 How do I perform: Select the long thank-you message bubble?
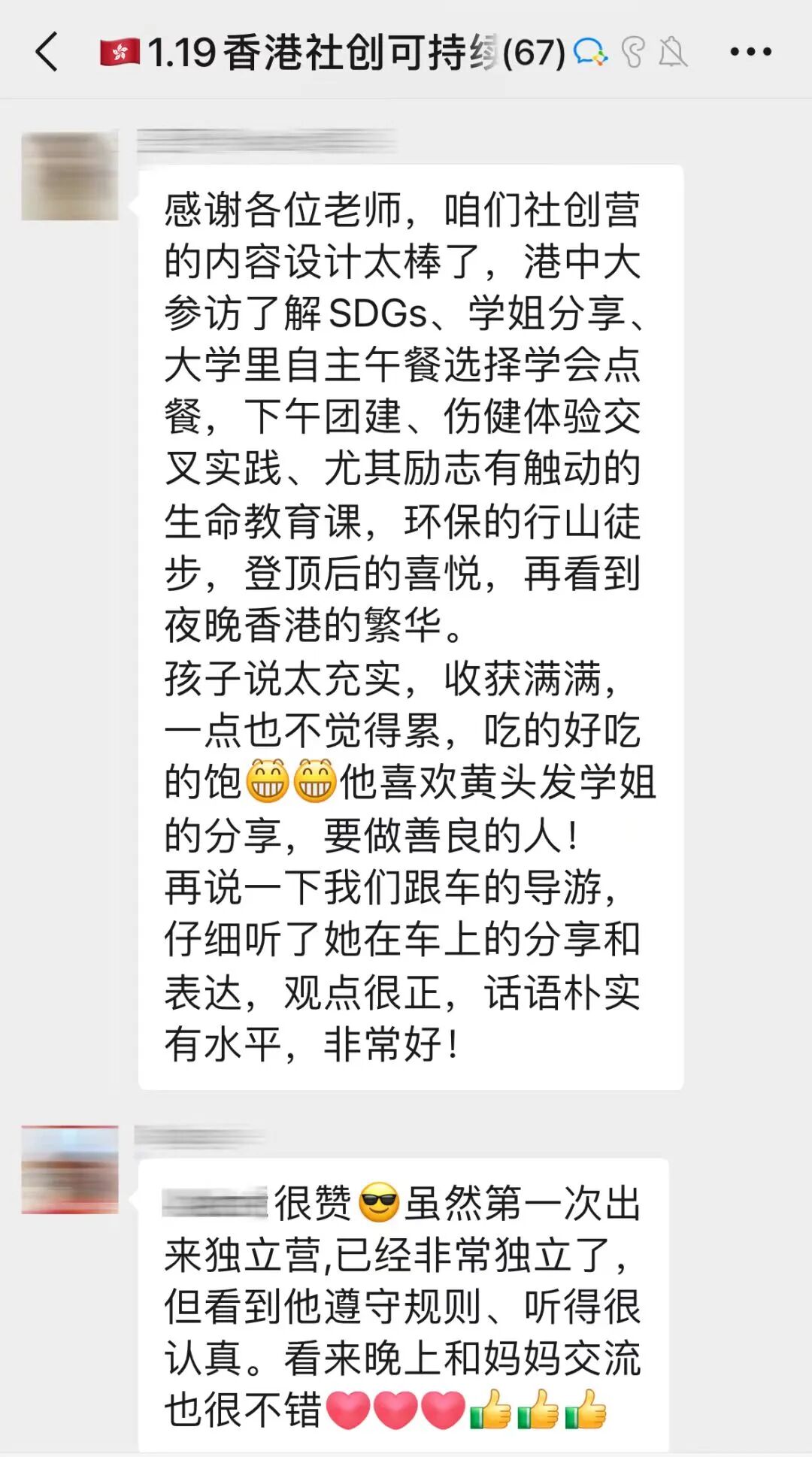click(410, 624)
